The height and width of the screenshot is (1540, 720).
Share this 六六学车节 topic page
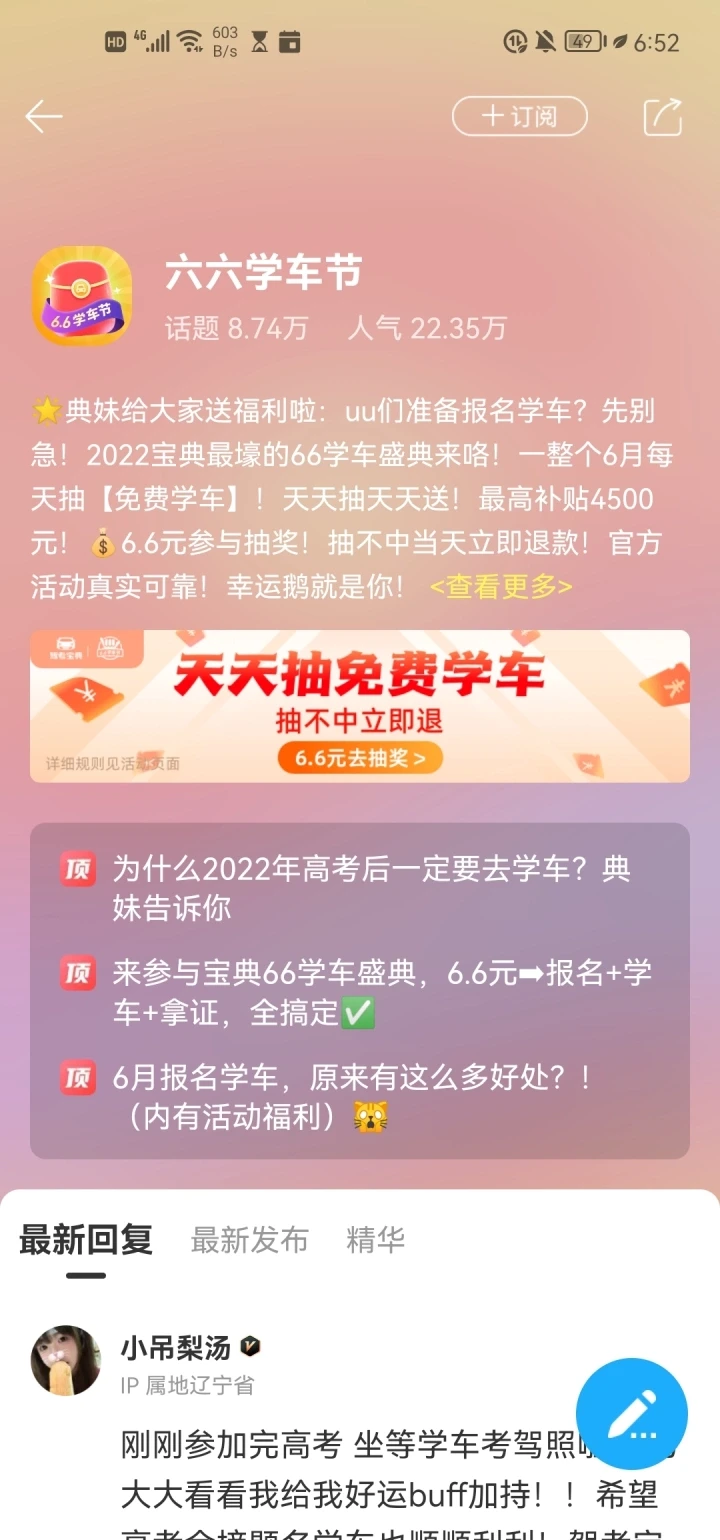tap(662, 117)
